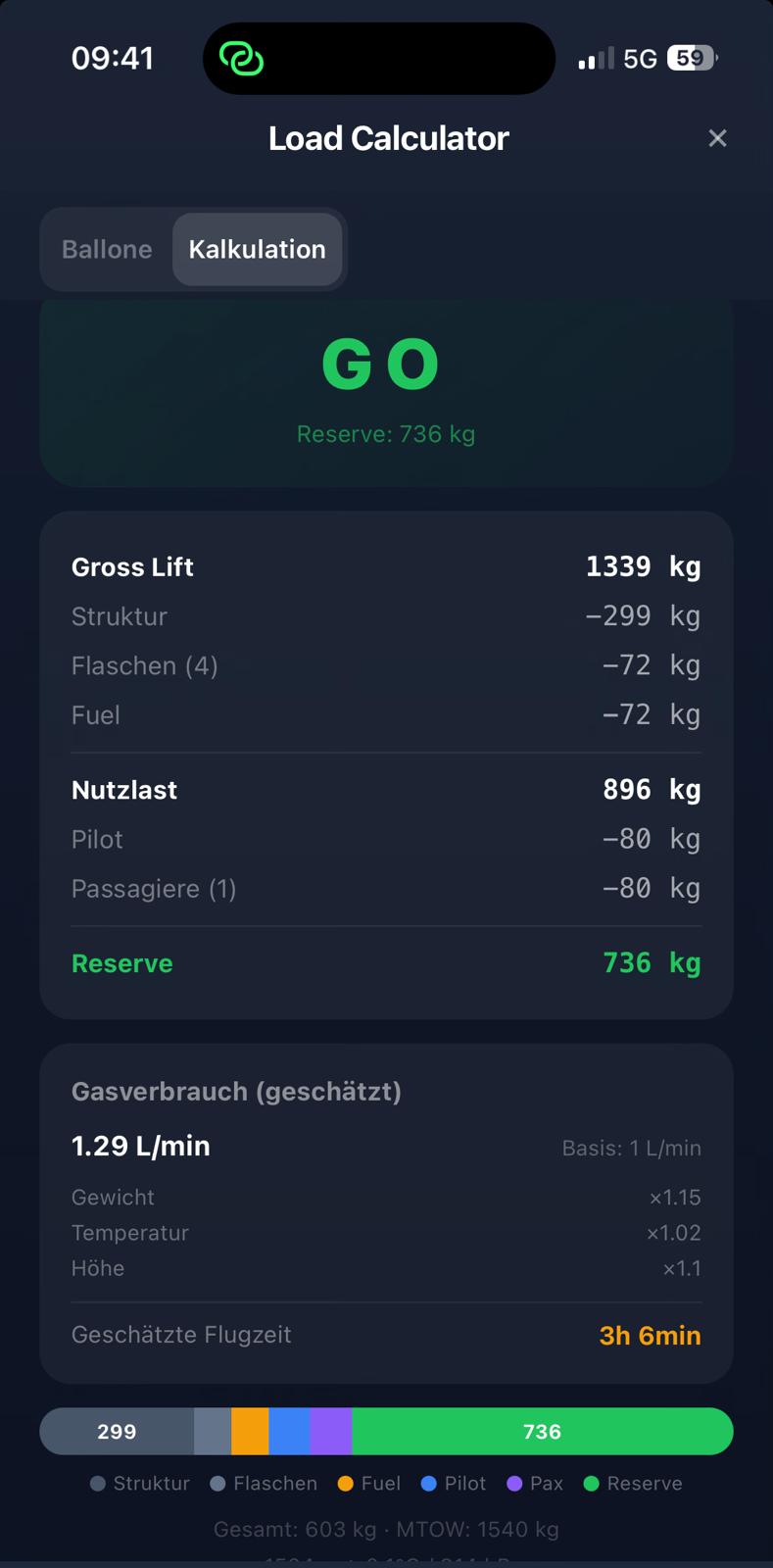Tap the green 736 segment of the load bar
This screenshot has height=1568, width=773.
[x=541, y=1431]
